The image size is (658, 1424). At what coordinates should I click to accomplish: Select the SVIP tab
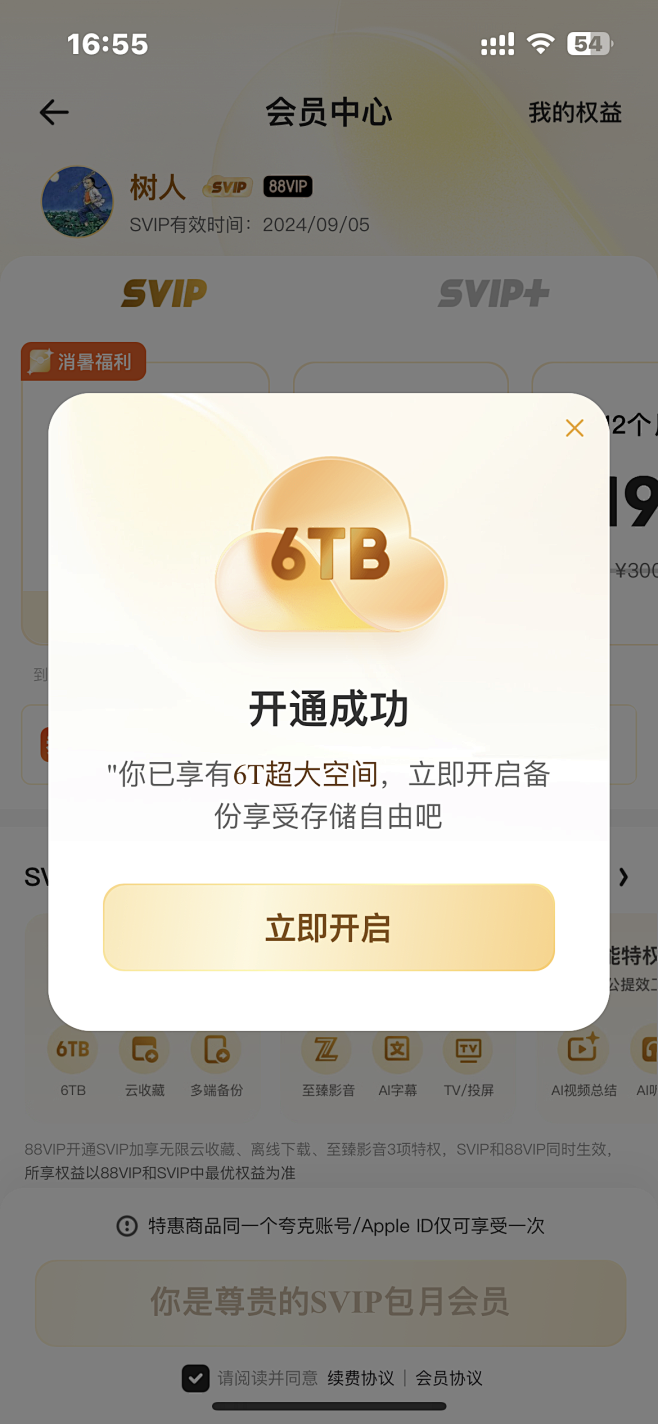pos(164,293)
